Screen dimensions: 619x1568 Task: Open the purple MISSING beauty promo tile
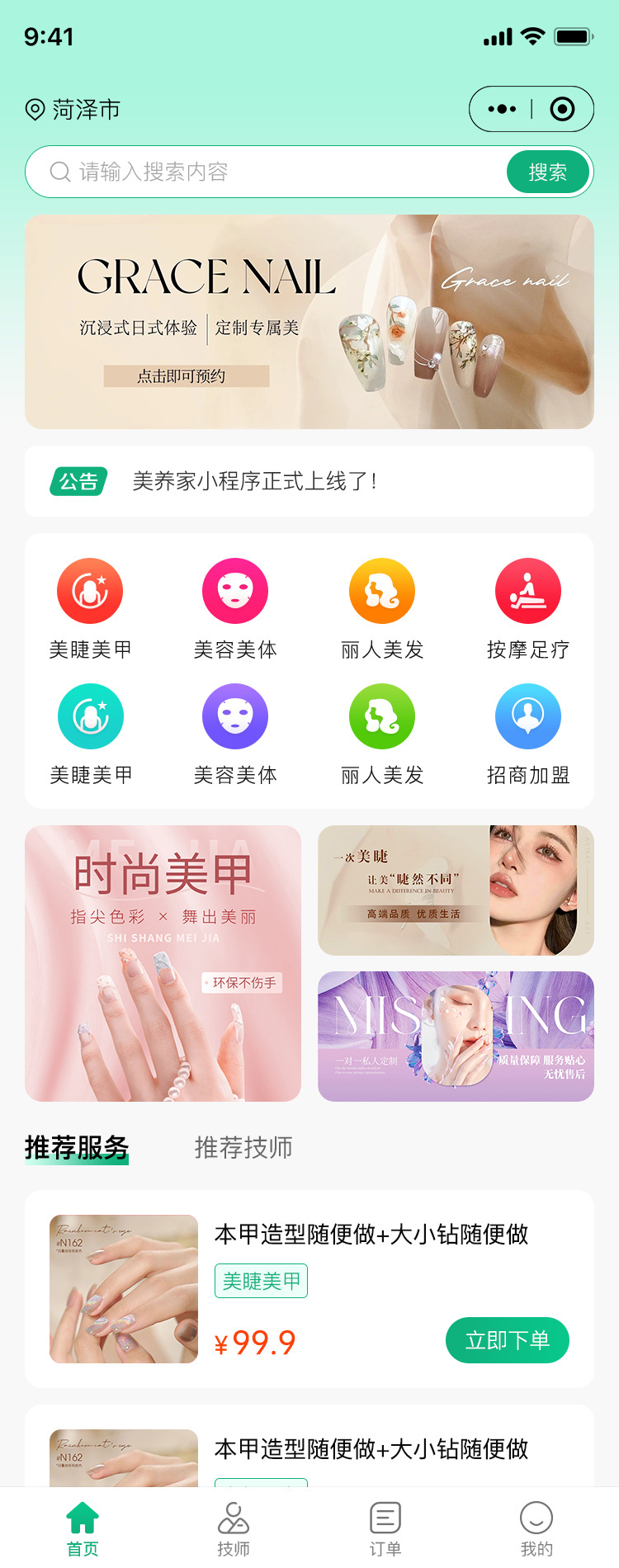click(x=456, y=1037)
